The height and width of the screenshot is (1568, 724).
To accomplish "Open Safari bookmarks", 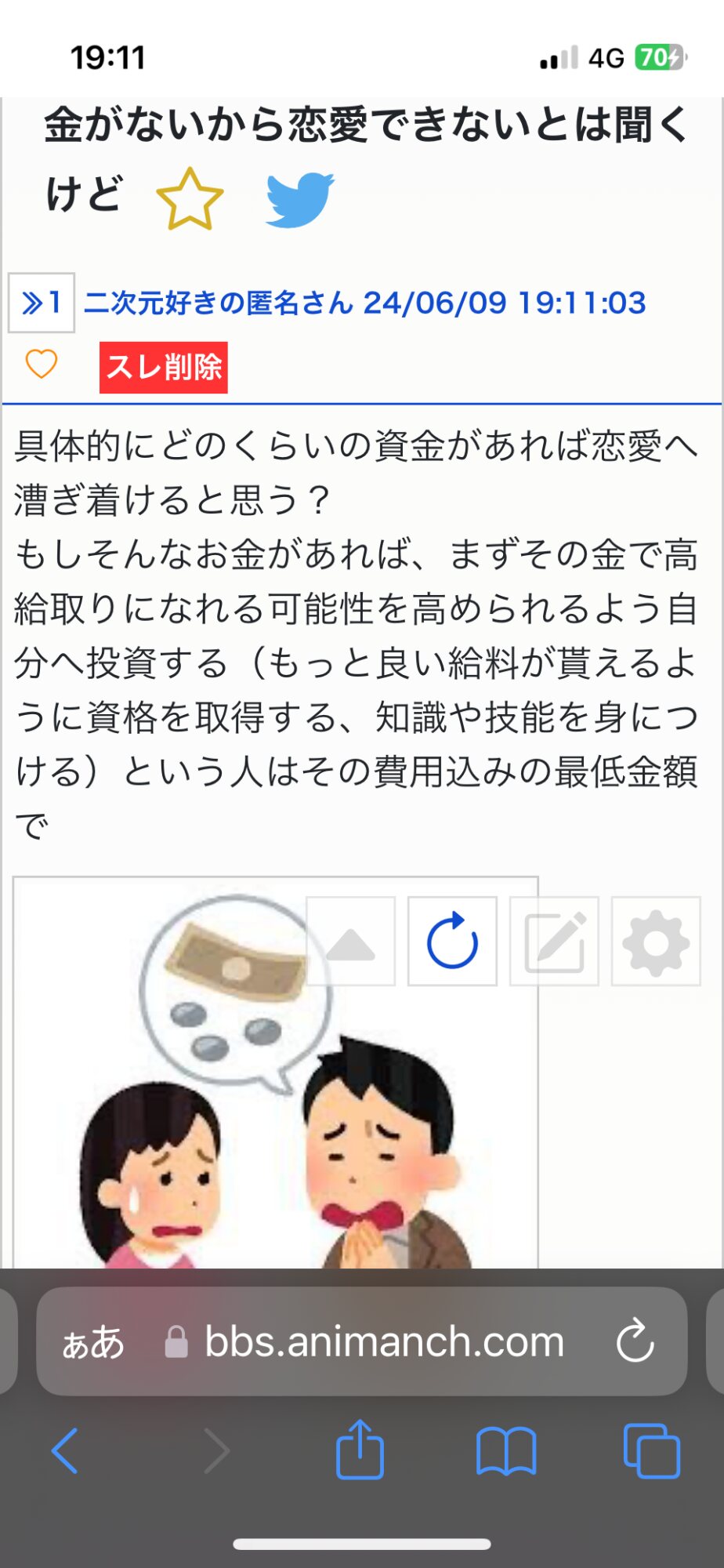I will click(x=506, y=1450).
